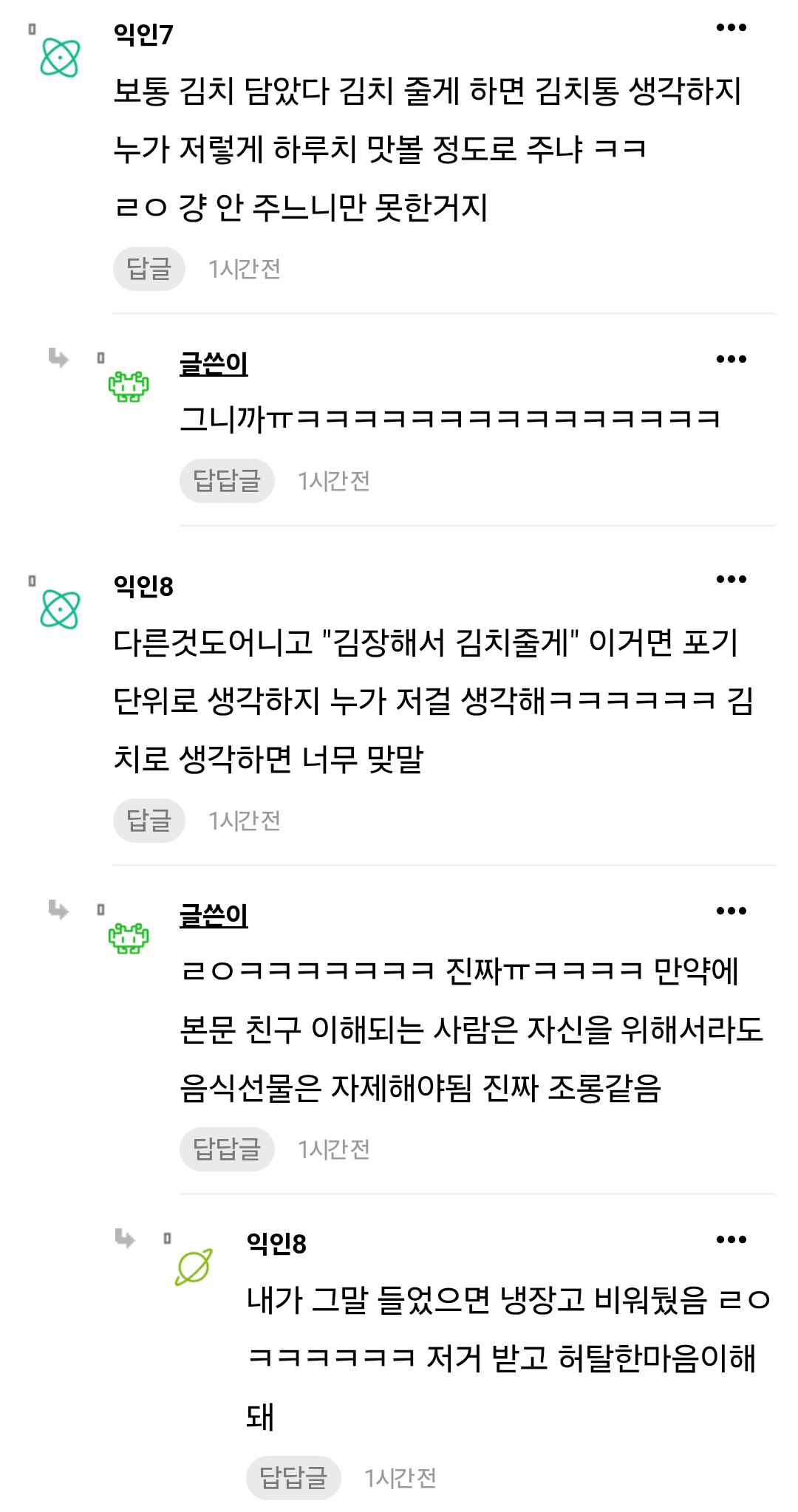Tap 답답글 under 글쓴이's 음식선물 reply
This screenshot has width=798, height=1512.
pos(227,1149)
